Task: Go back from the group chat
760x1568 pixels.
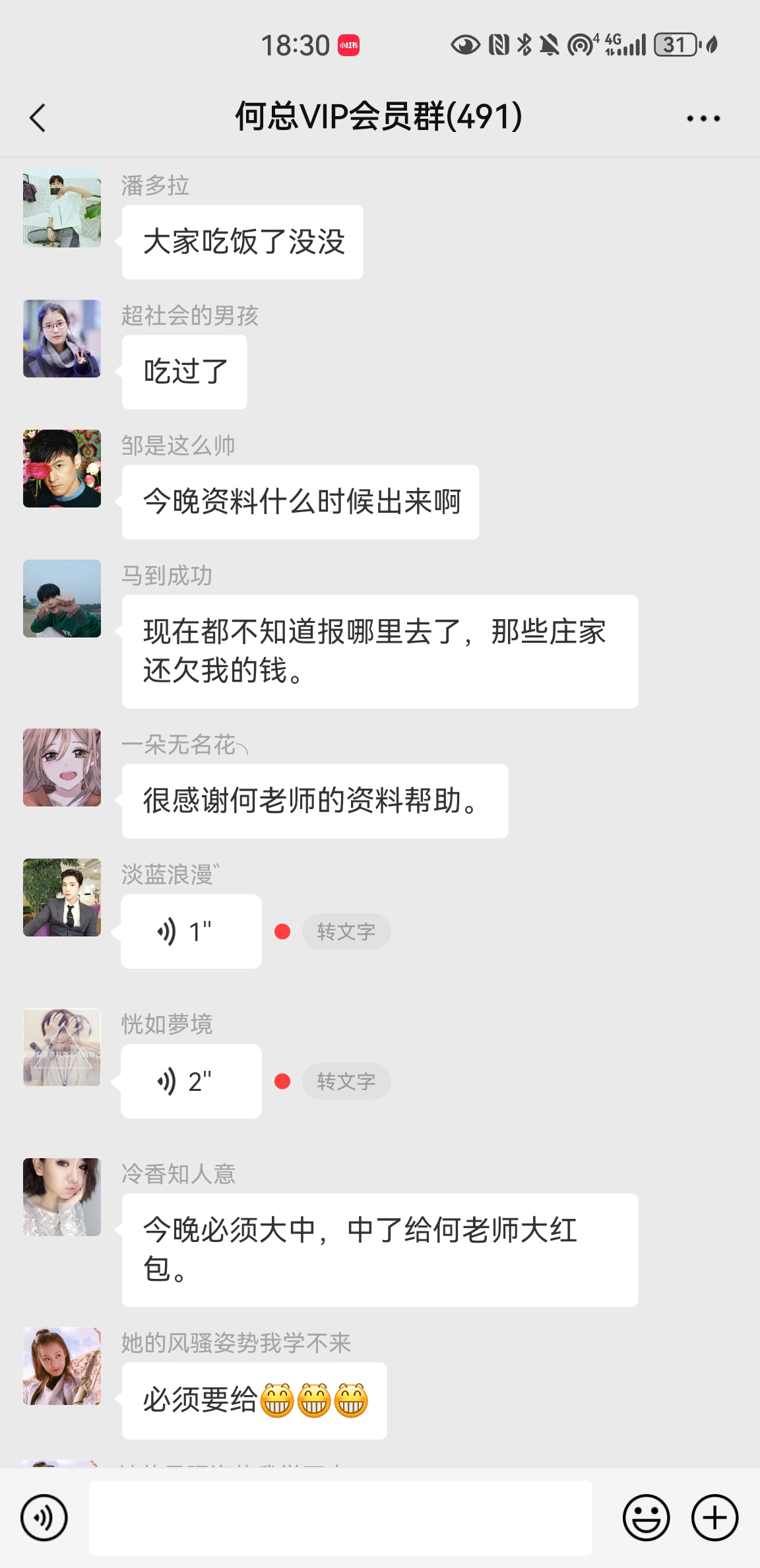Action: tap(38, 118)
